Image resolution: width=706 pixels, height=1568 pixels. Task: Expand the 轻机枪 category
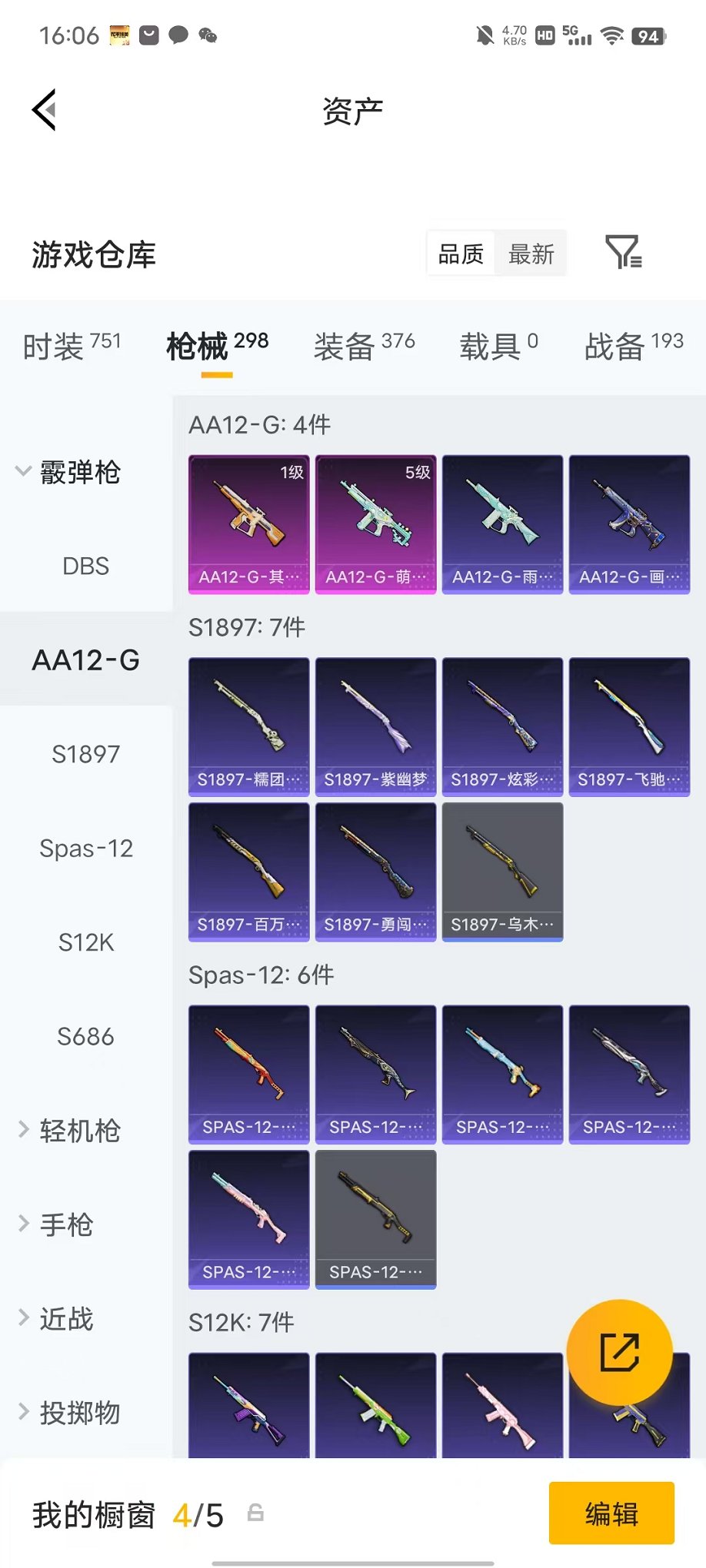pos(69,1131)
